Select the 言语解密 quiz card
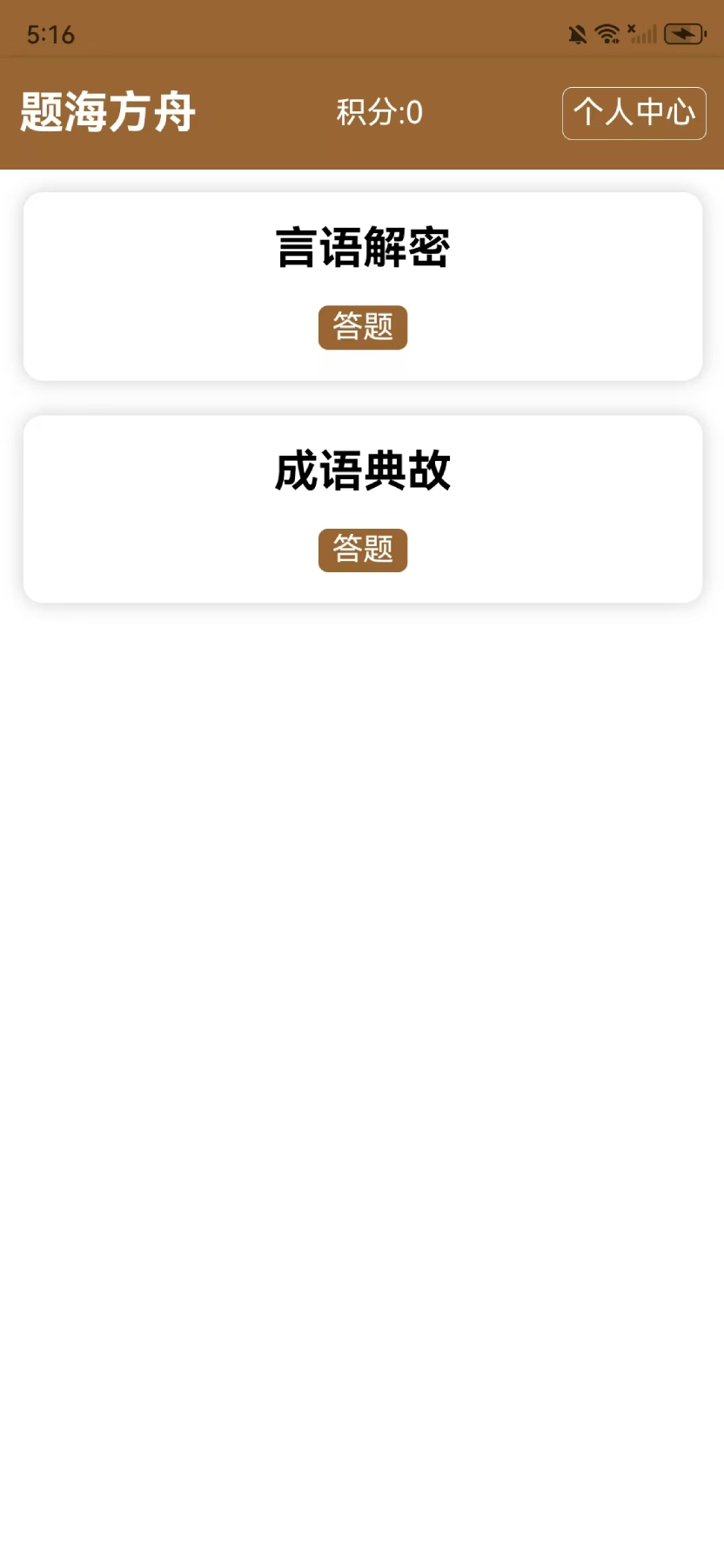The width and height of the screenshot is (724, 1568). pyautogui.click(x=362, y=285)
